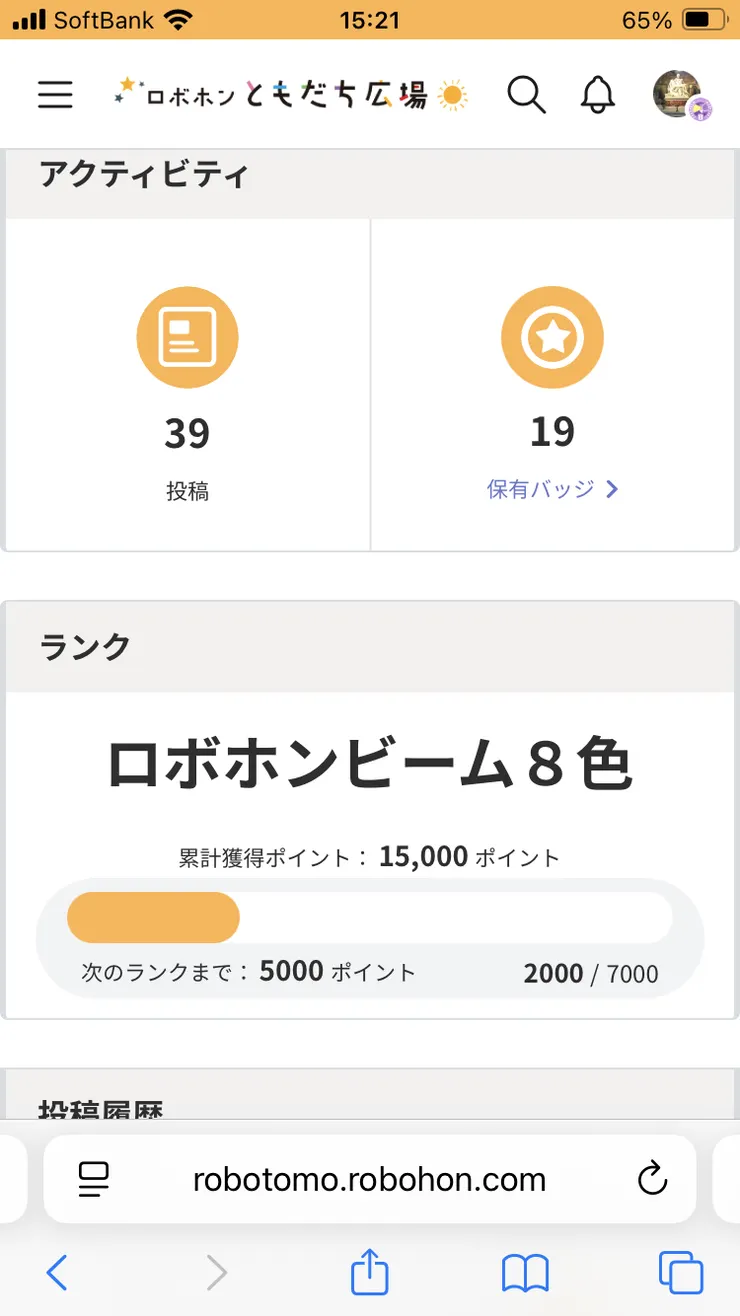
Task: Tap the back navigation chevron
Action: click(x=57, y=1271)
